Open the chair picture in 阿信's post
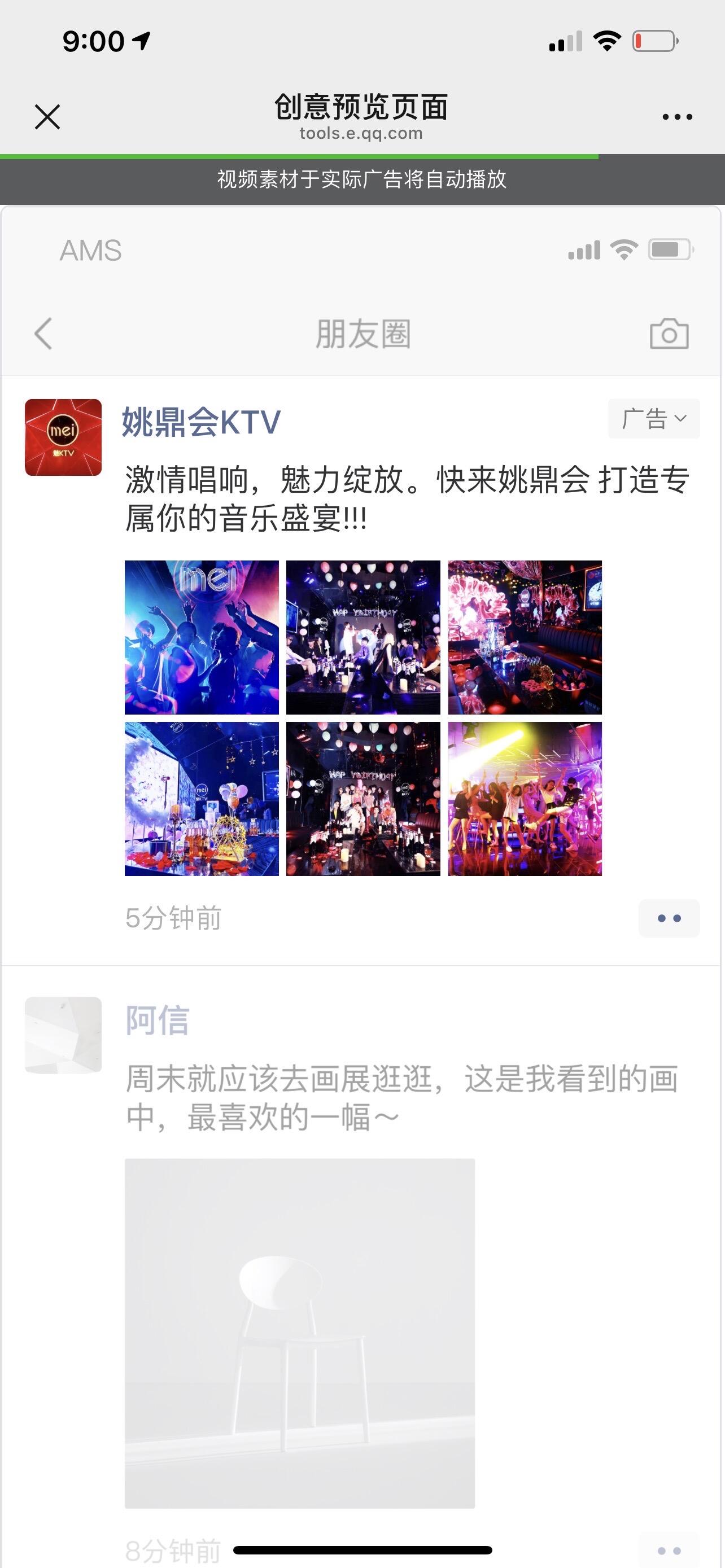The height and width of the screenshot is (1568, 725). [299, 1333]
